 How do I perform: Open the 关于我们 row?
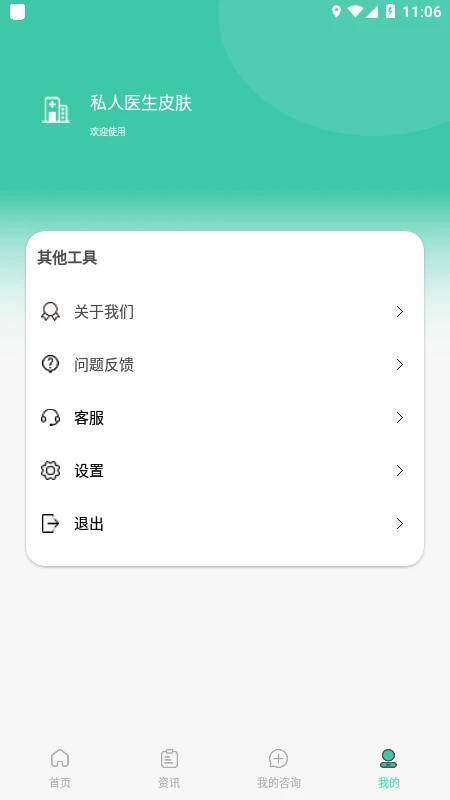click(224, 312)
